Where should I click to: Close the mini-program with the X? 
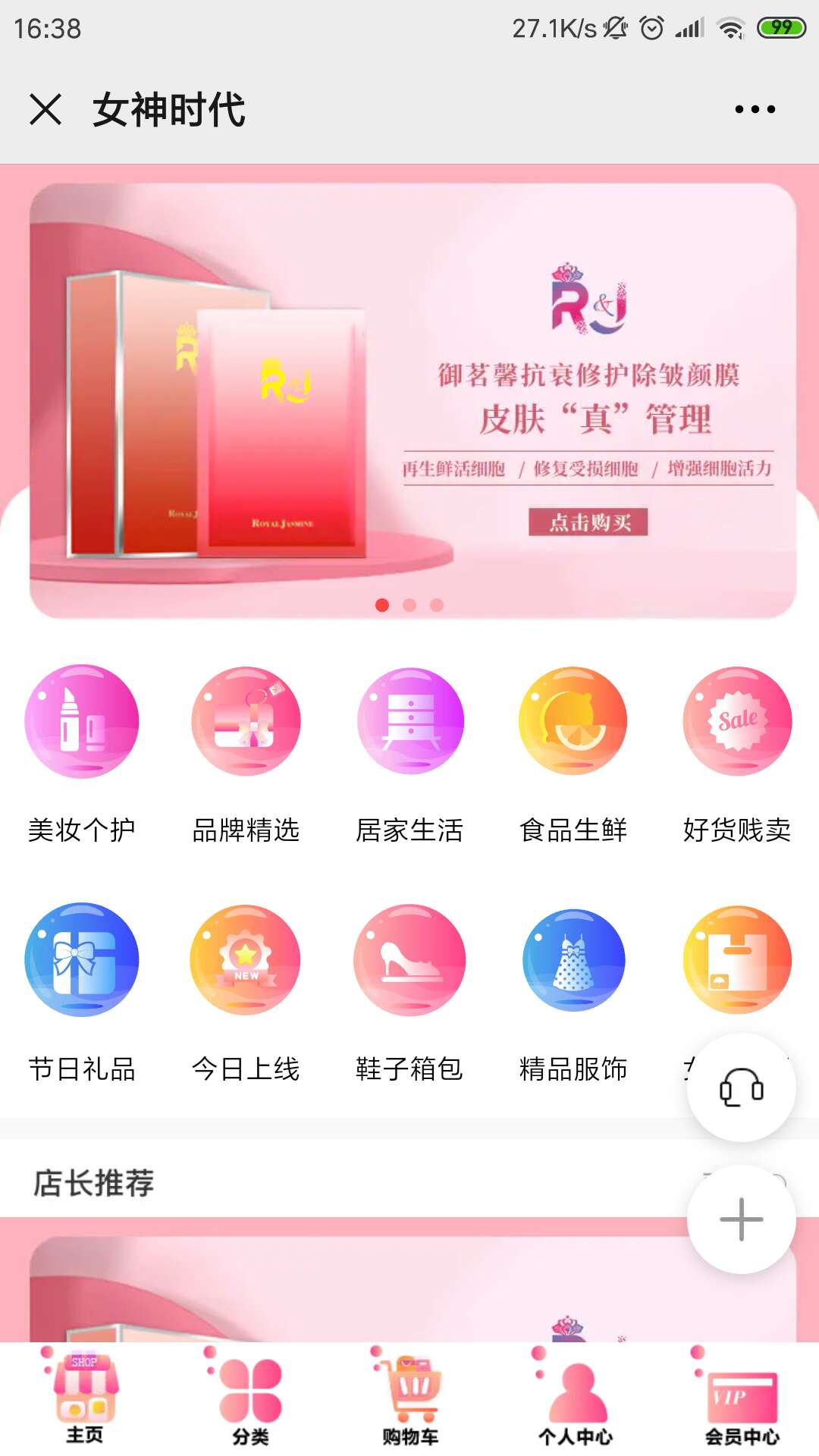47,110
